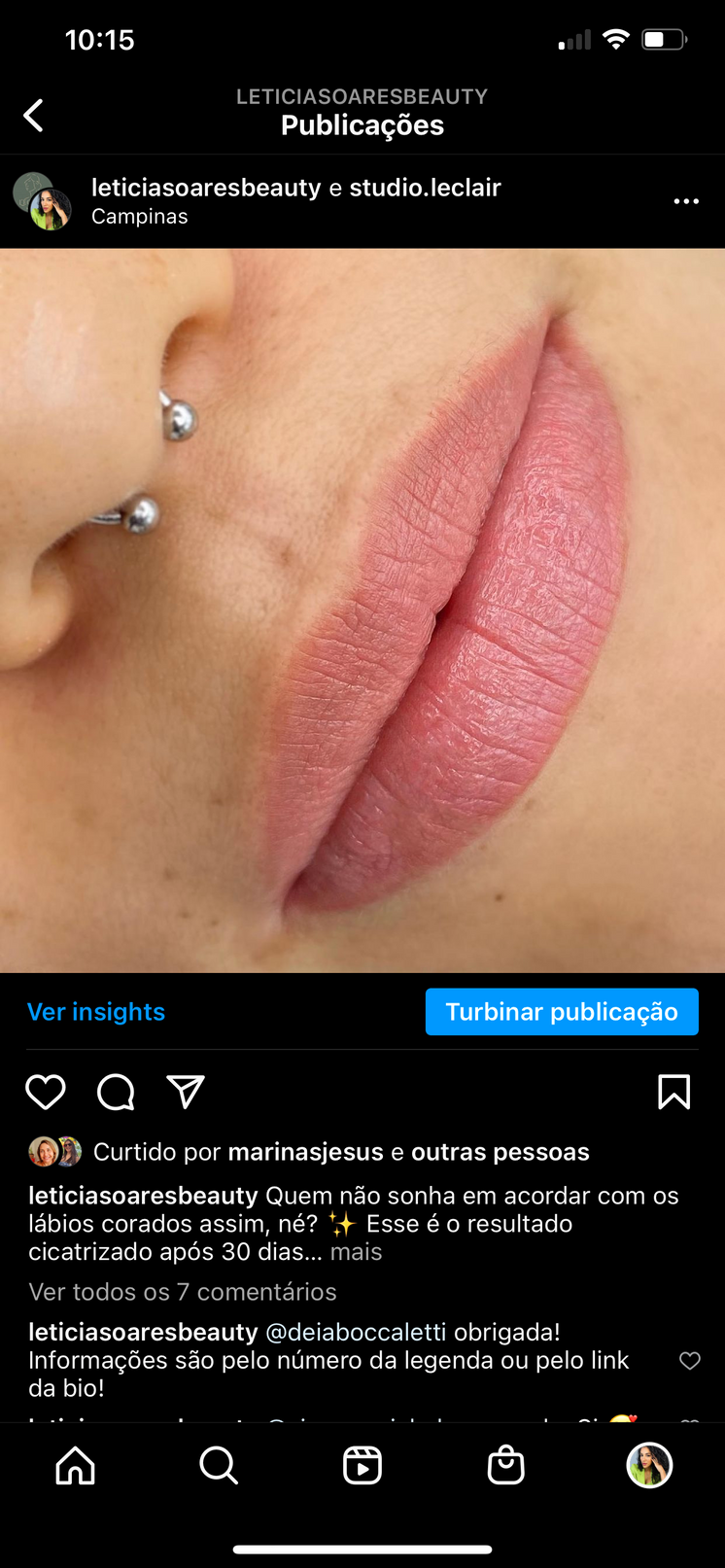Switch to the Reels tab
Viewport: 725px width, 1568px height.
click(362, 1465)
